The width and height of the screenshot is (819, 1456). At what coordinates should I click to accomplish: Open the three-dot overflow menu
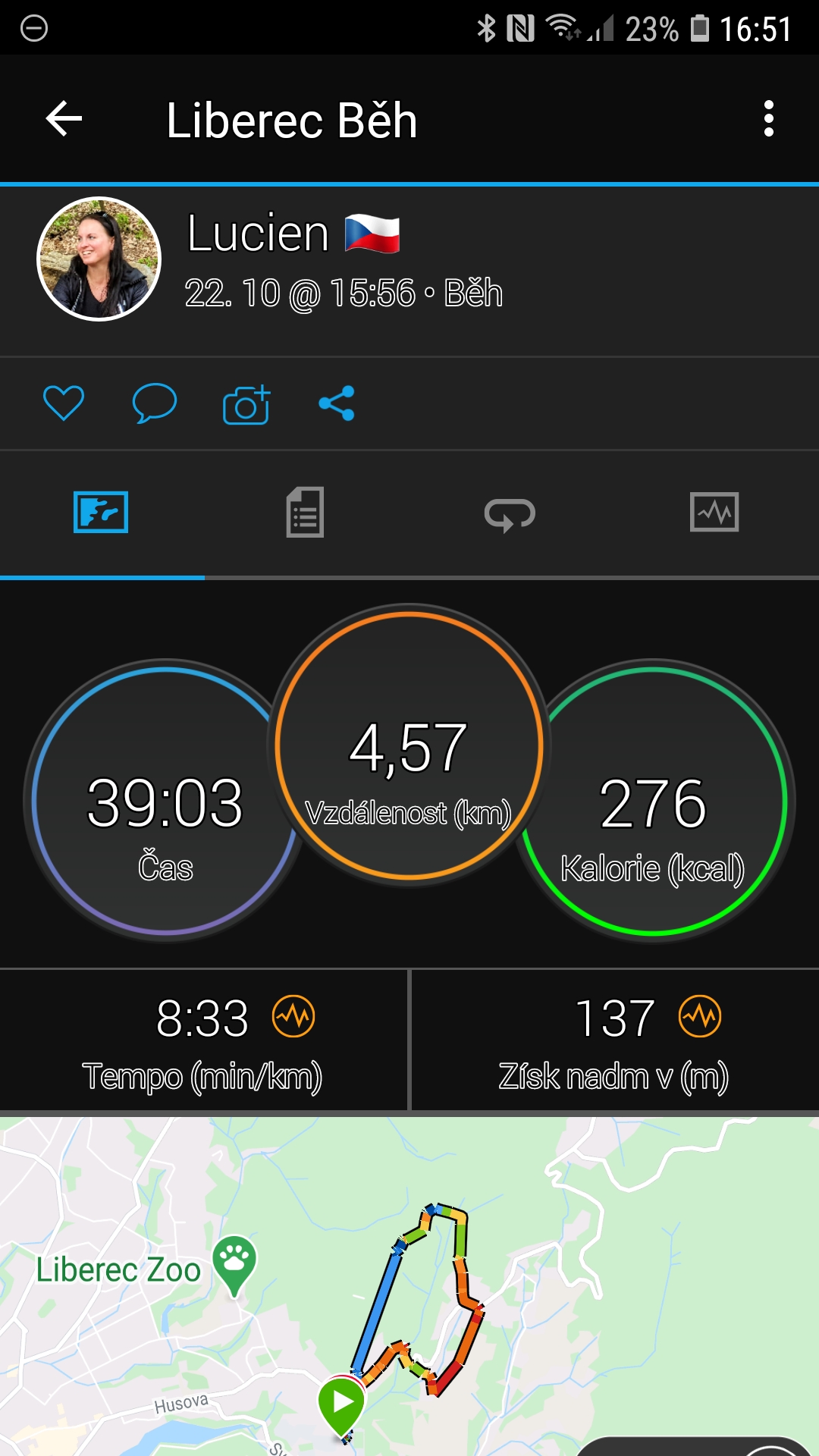pyautogui.click(x=769, y=119)
